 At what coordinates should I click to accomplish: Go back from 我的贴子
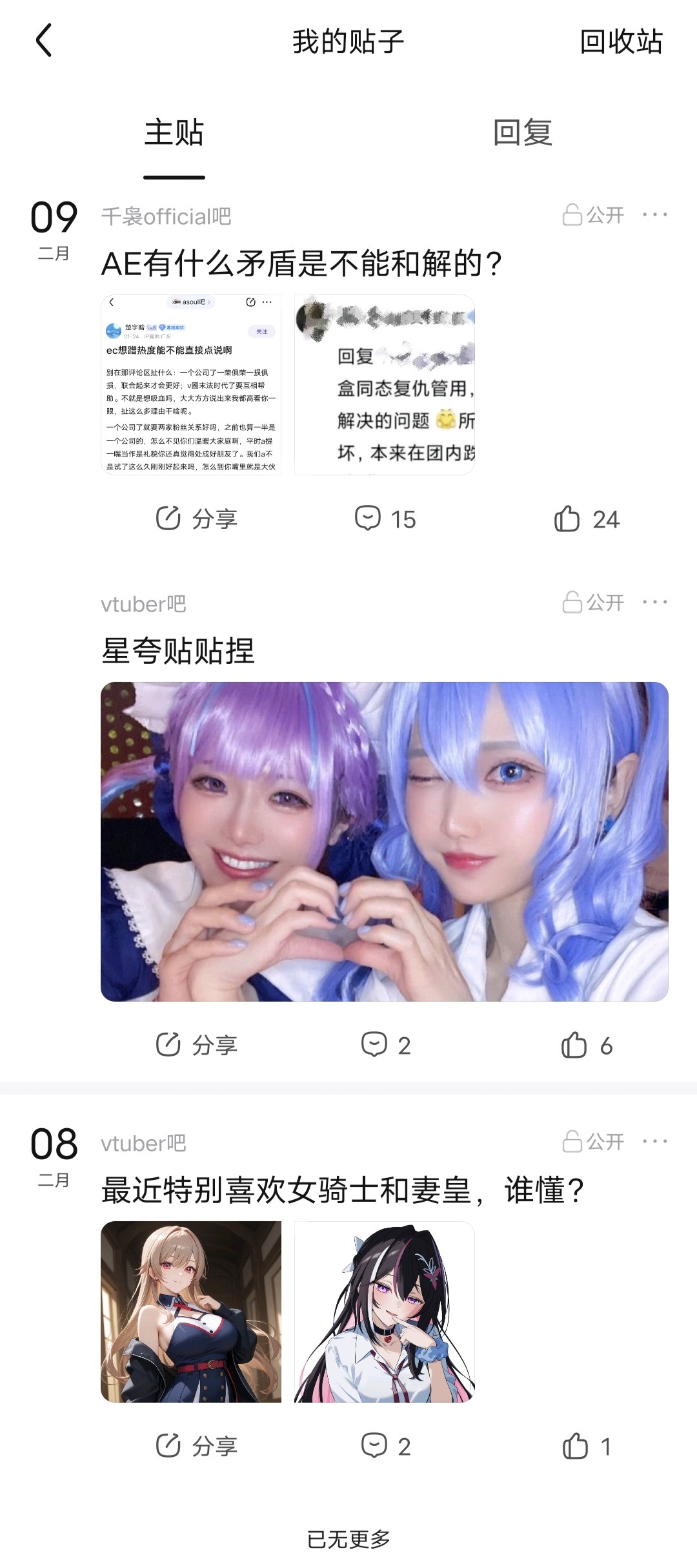[x=44, y=41]
